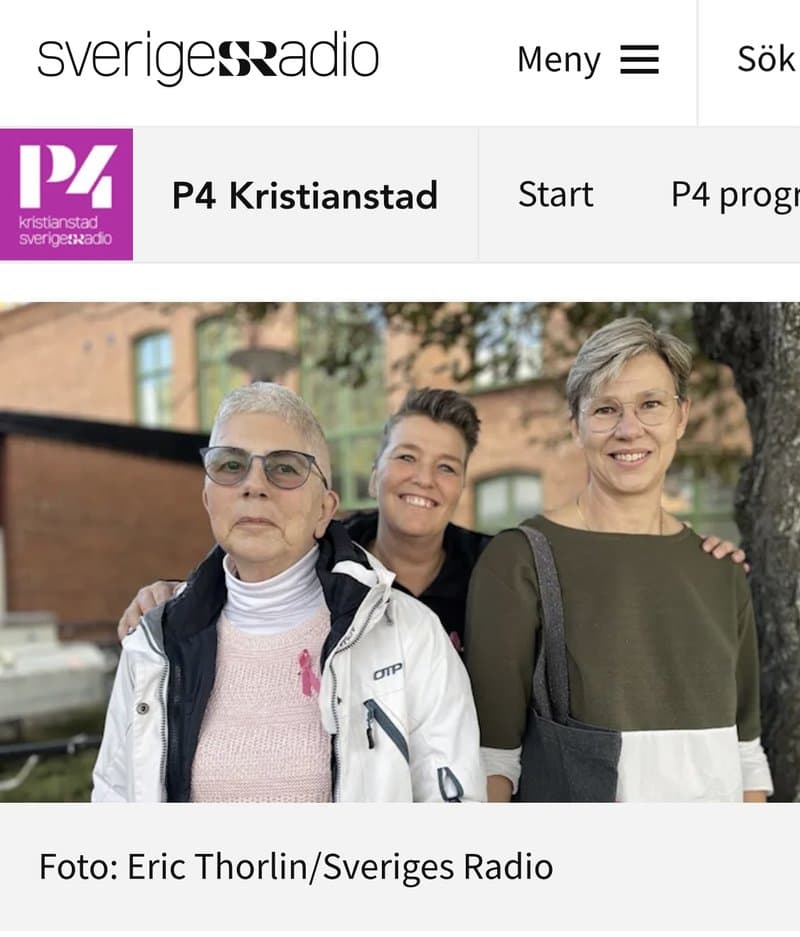The height and width of the screenshot is (937, 800).
Task: Open the Meny hamburger menu
Action: (x=588, y=60)
